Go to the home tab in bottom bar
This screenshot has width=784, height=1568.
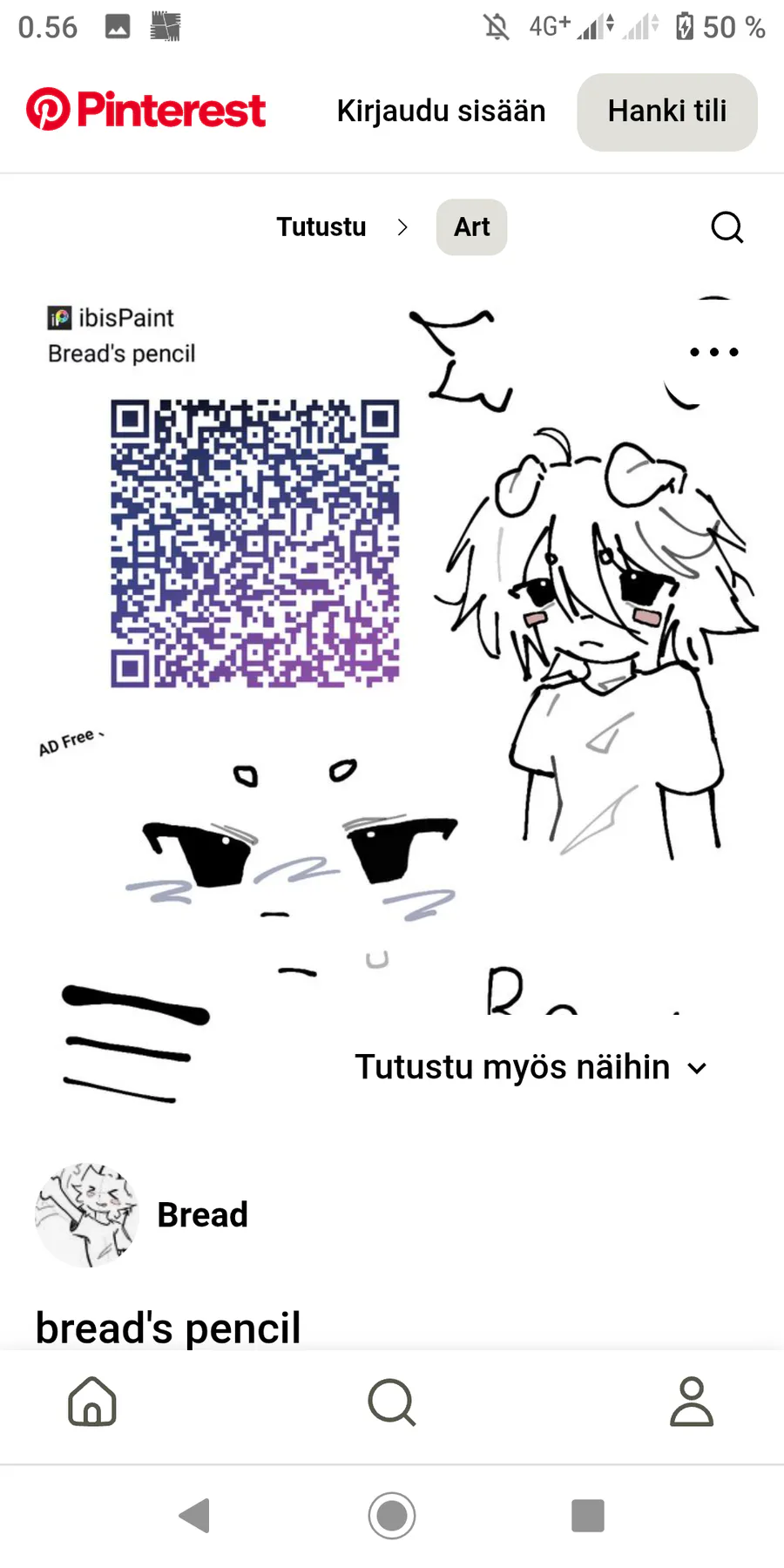tap(92, 1402)
